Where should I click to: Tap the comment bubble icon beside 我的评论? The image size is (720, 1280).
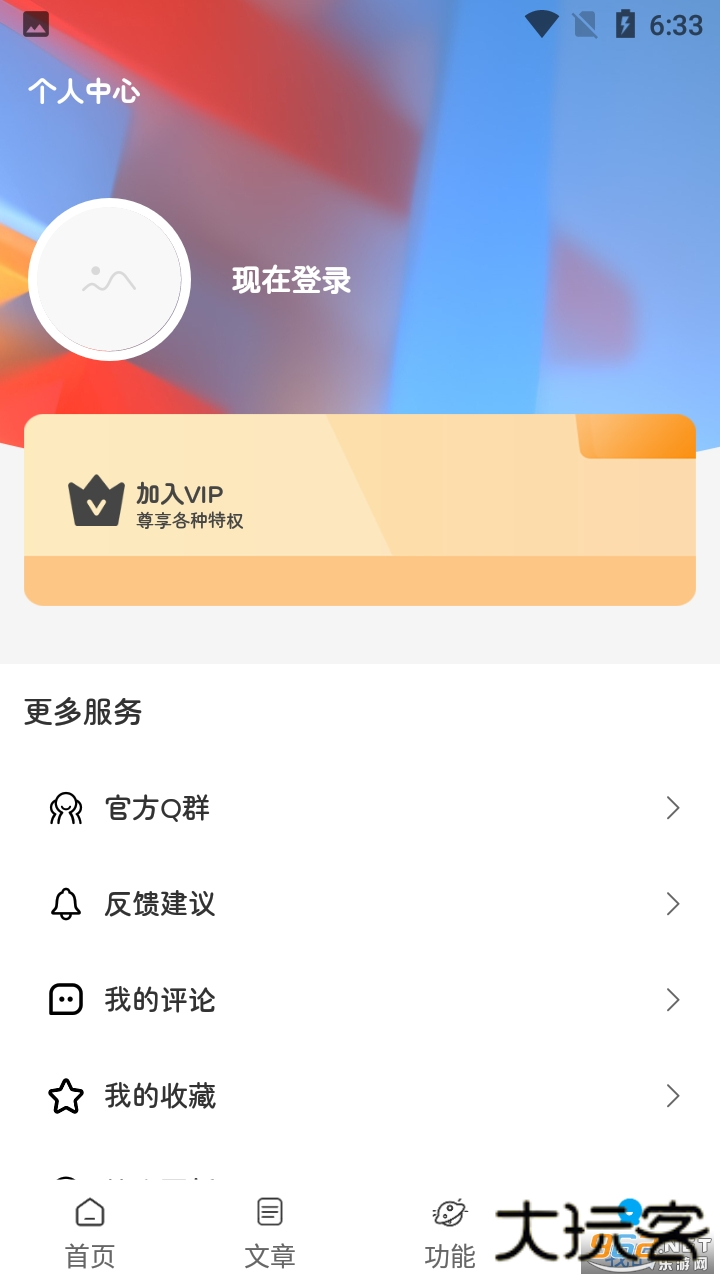65,999
